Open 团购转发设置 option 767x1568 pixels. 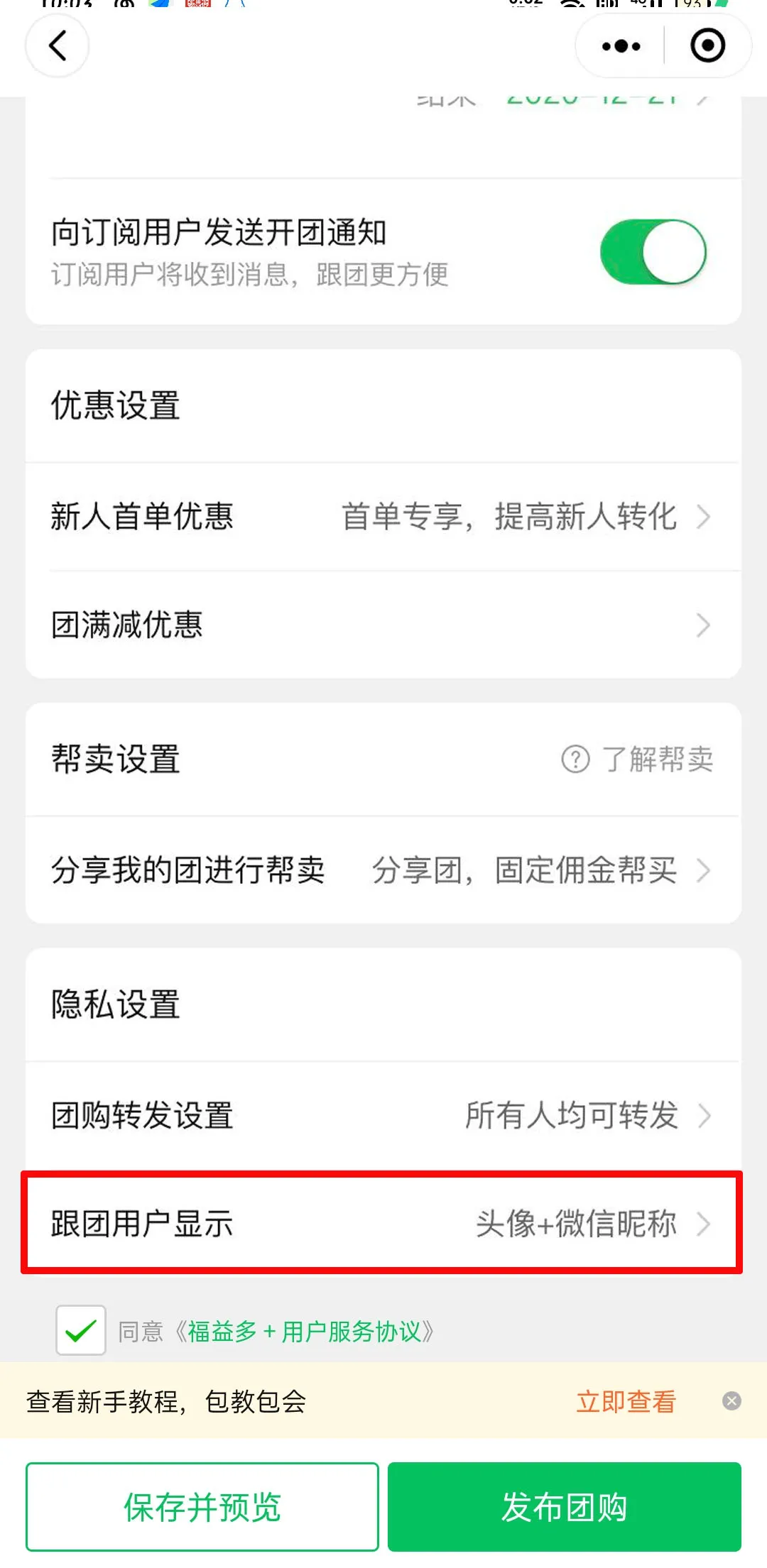pyautogui.click(x=383, y=1115)
